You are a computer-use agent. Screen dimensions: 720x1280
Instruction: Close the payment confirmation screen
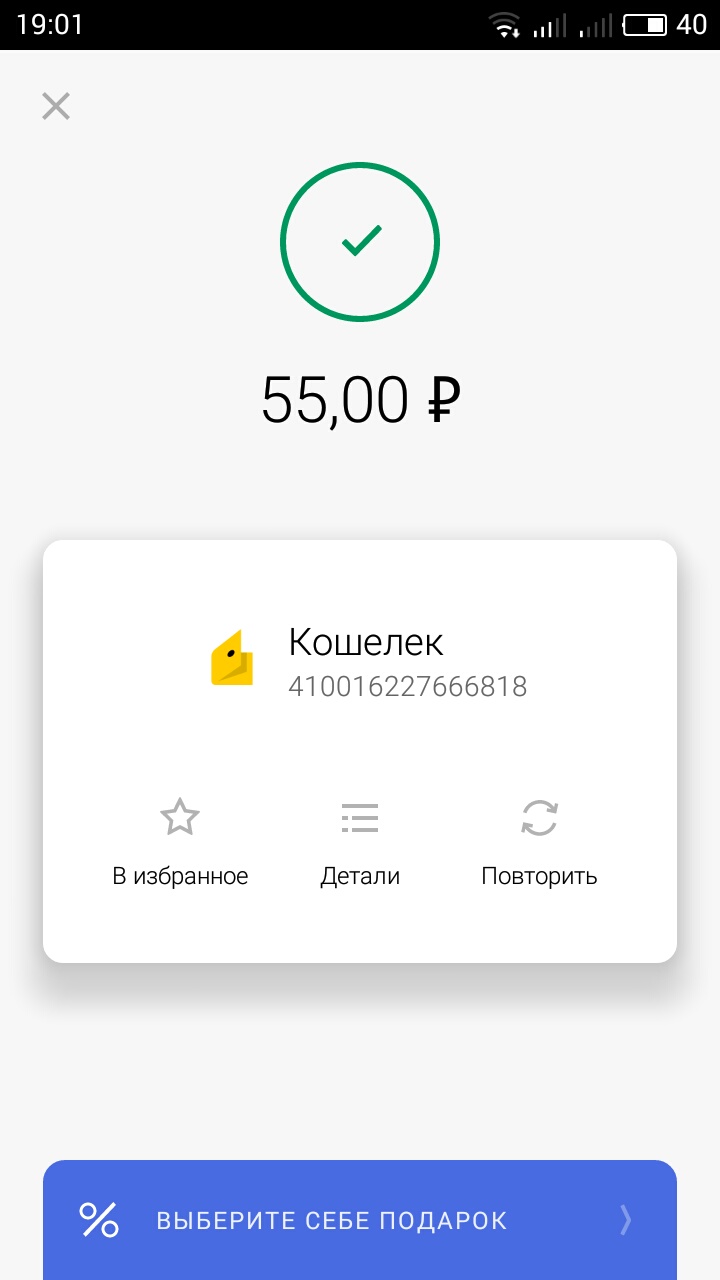pyautogui.click(x=56, y=106)
